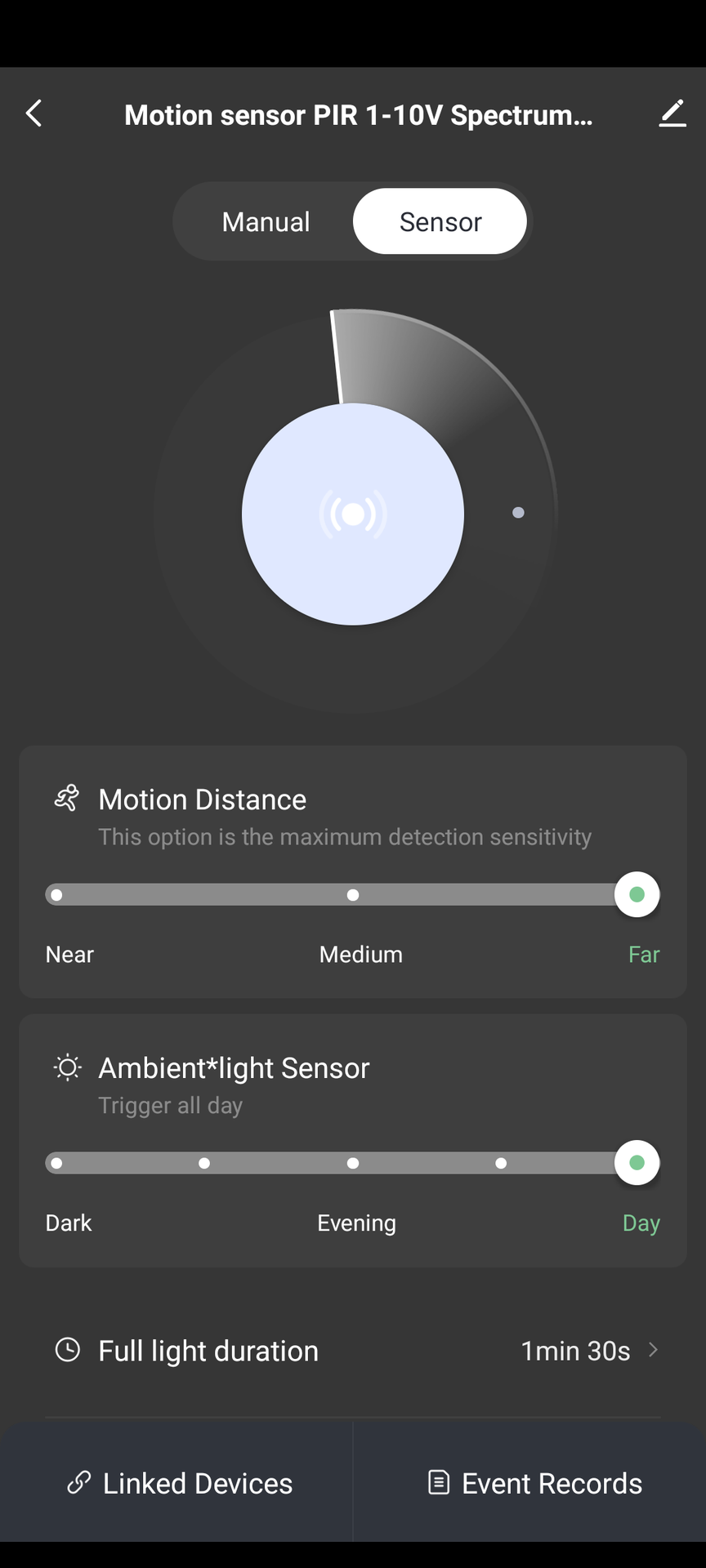Set Motion Distance to Medium
706x1568 pixels.
tap(352, 894)
